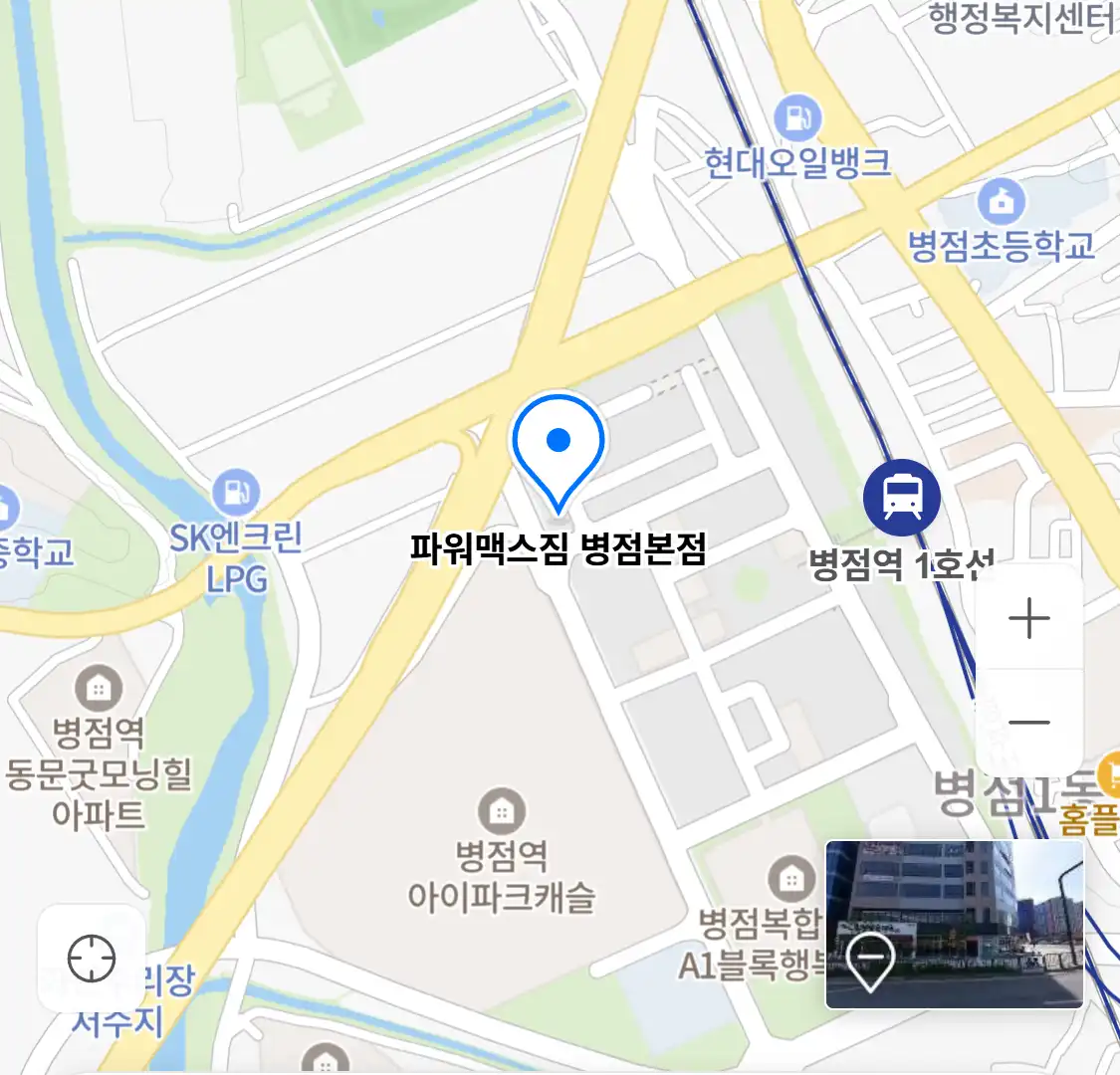1120x1075 pixels.
Task: Select the 병점역 1호선 station marker
Action: pos(902,497)
